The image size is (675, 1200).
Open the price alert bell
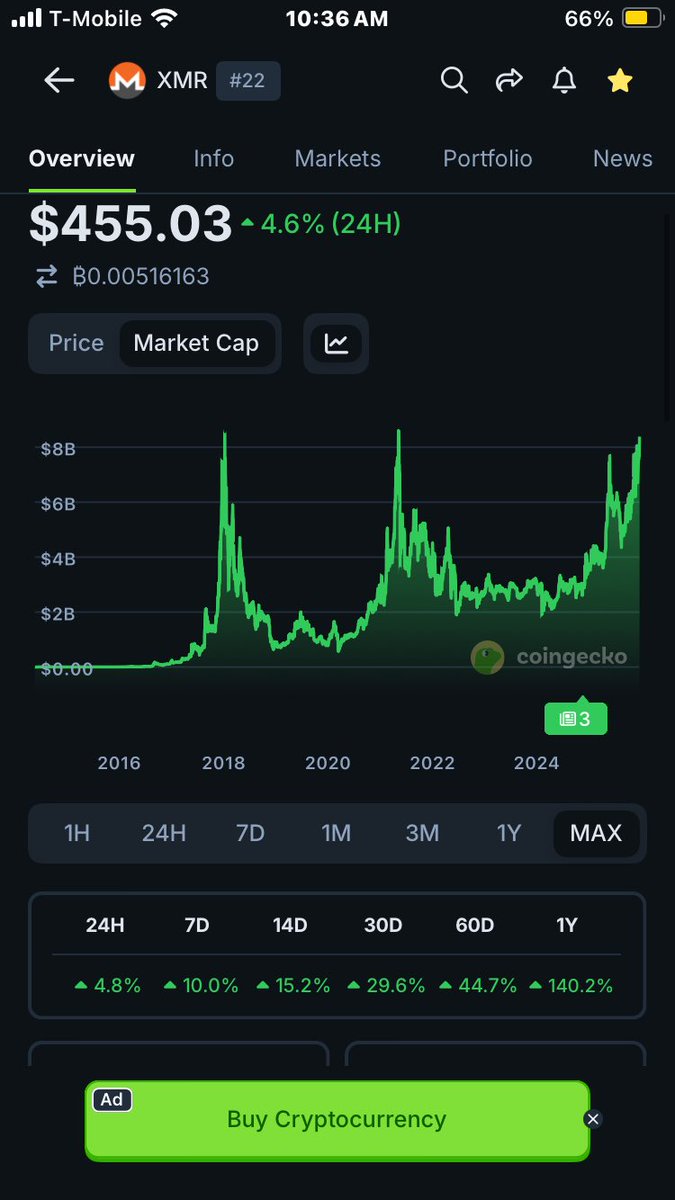tap(565, 81)
